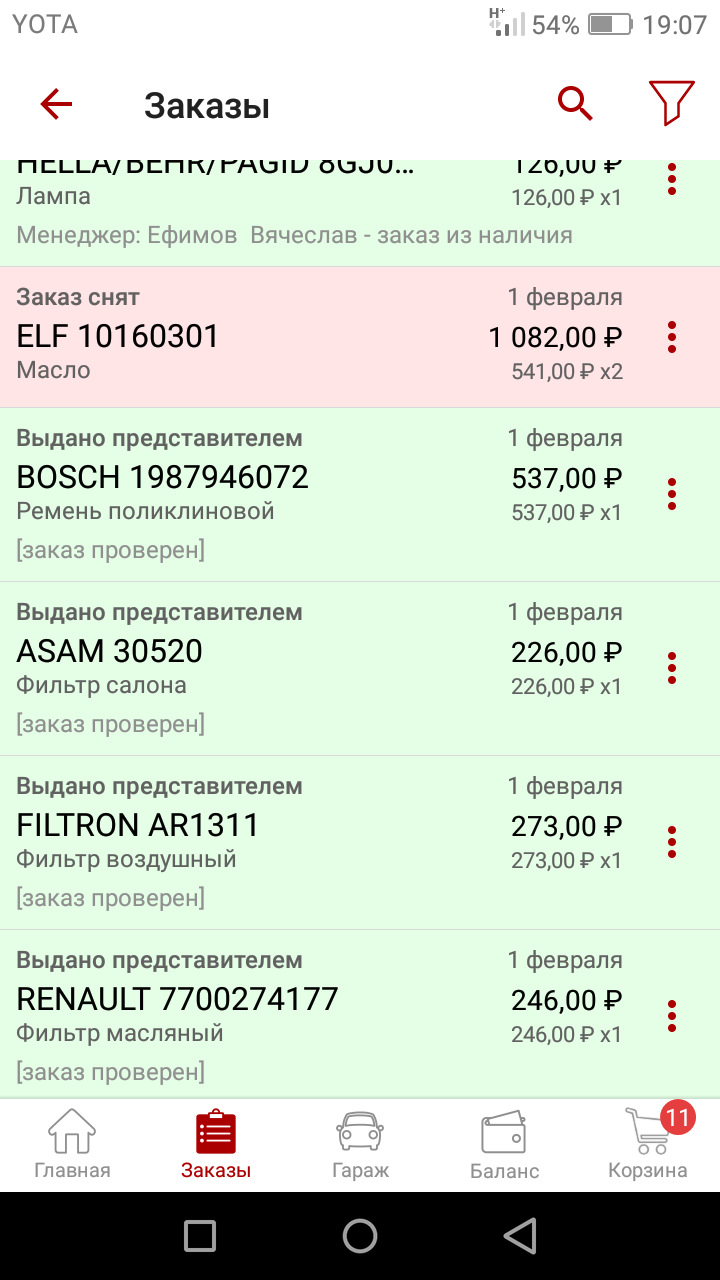Open the orders filter
The image size is (720, 1280).
pos(671,103)
